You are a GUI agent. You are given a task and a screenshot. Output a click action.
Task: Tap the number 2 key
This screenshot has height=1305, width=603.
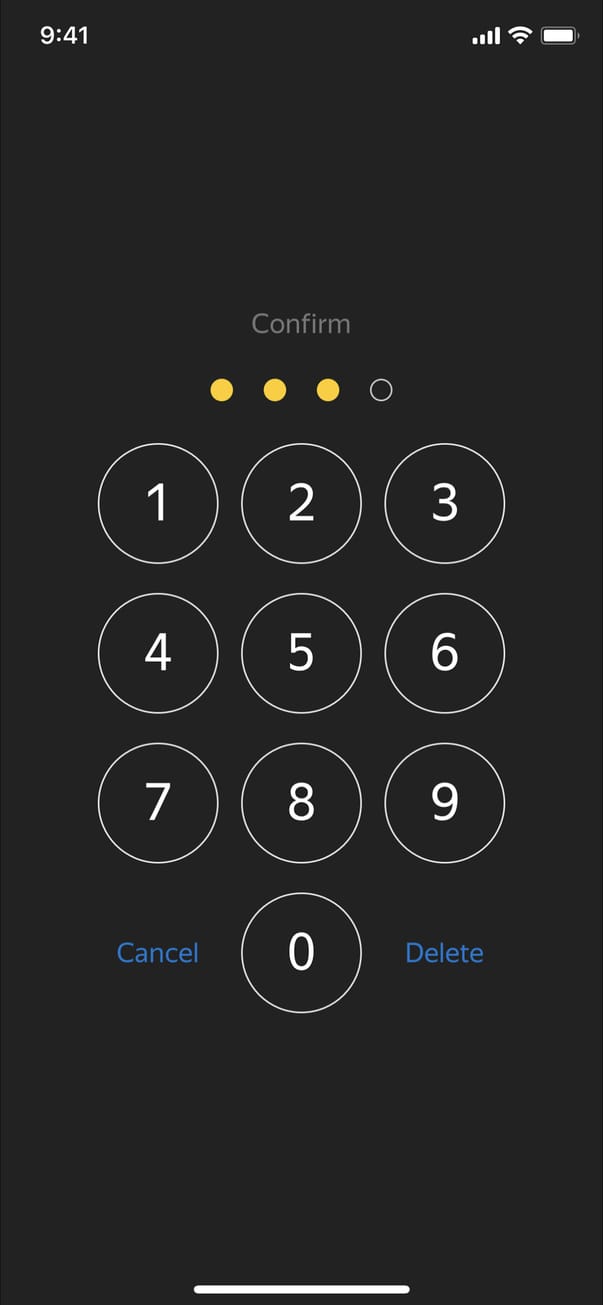[x=301, y=503]
